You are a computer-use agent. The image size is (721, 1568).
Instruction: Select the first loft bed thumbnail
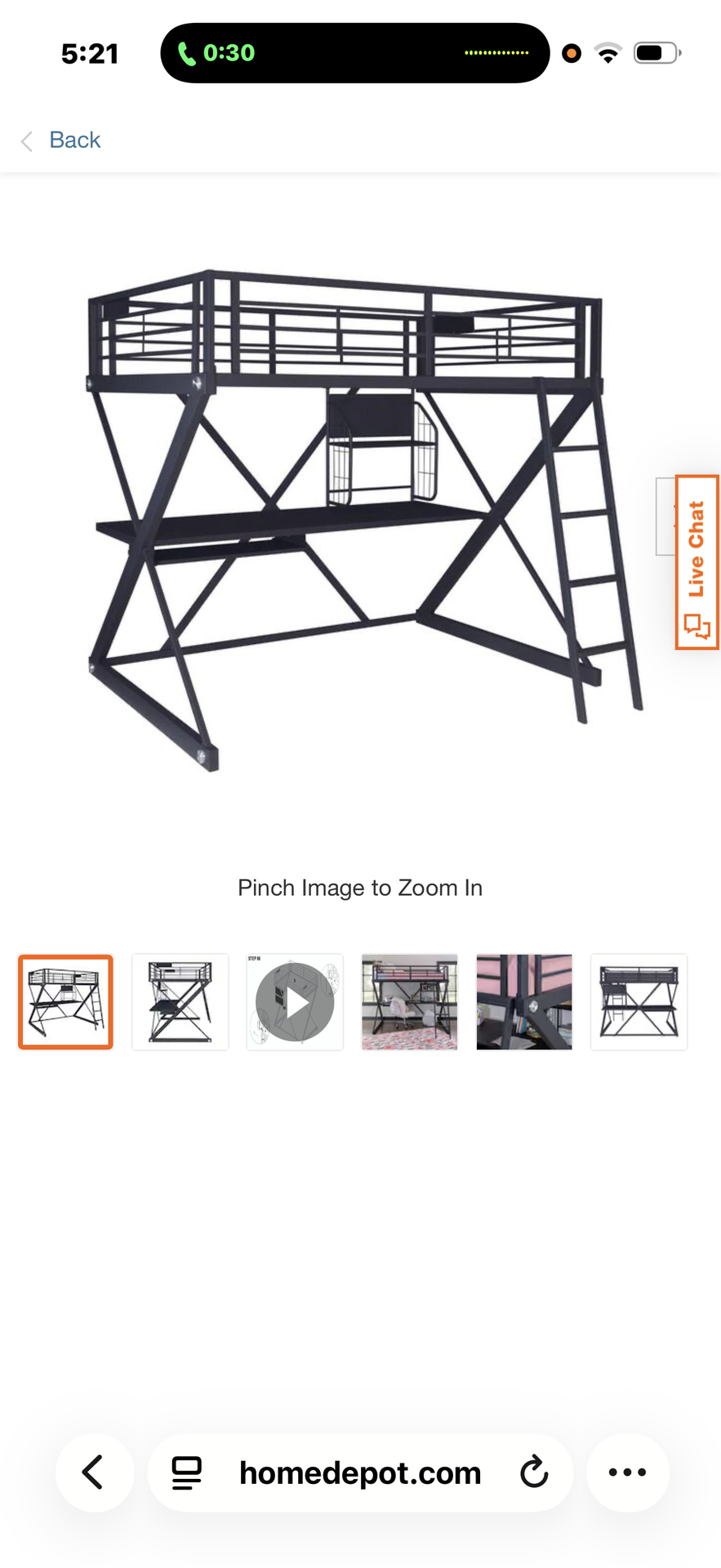coord(65,1002)
